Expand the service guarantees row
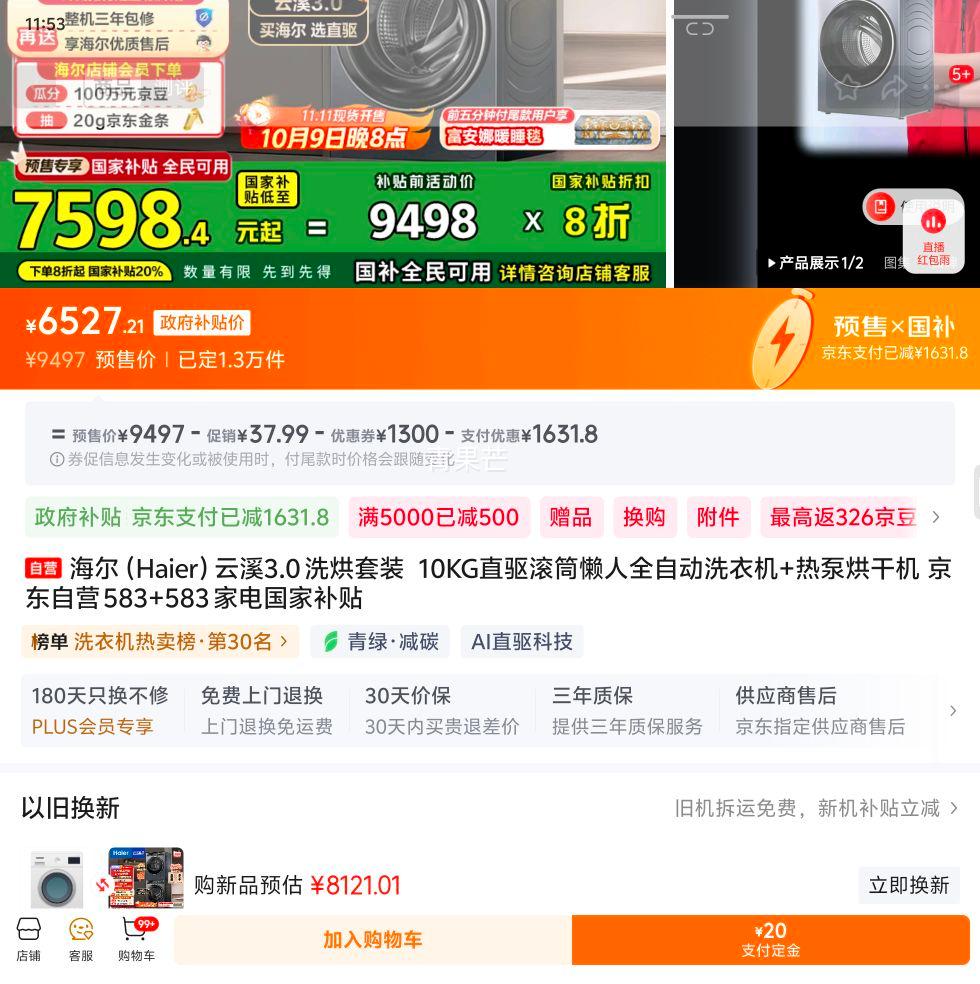The image size is (980, 984). click(952, 710)
